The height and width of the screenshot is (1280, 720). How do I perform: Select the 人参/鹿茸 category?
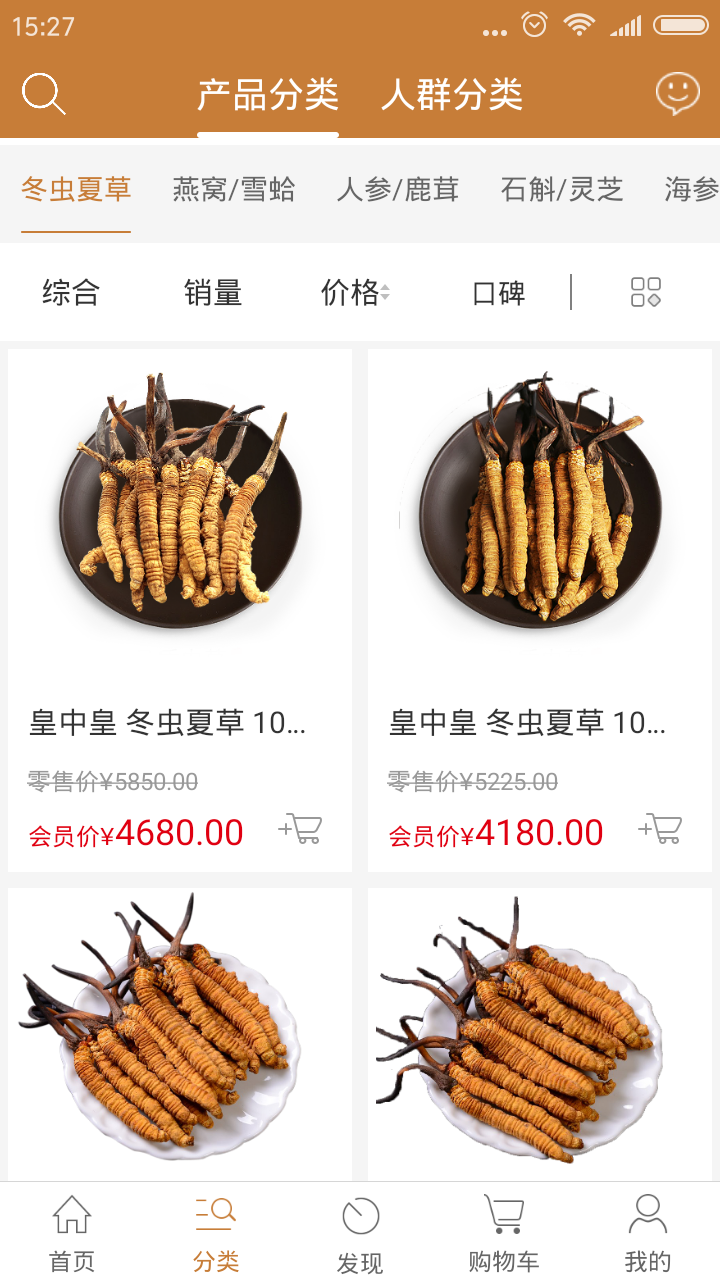click(x=398, y=189)
